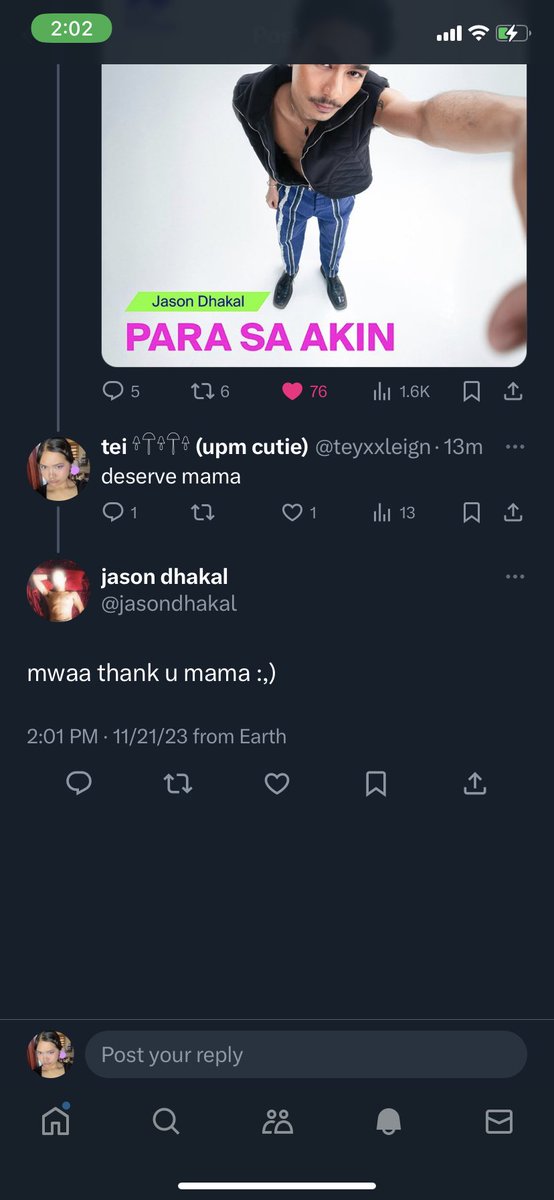Open the overflow menu on tei's reply
Screen dimensions: 554x1200
(514, 447)
